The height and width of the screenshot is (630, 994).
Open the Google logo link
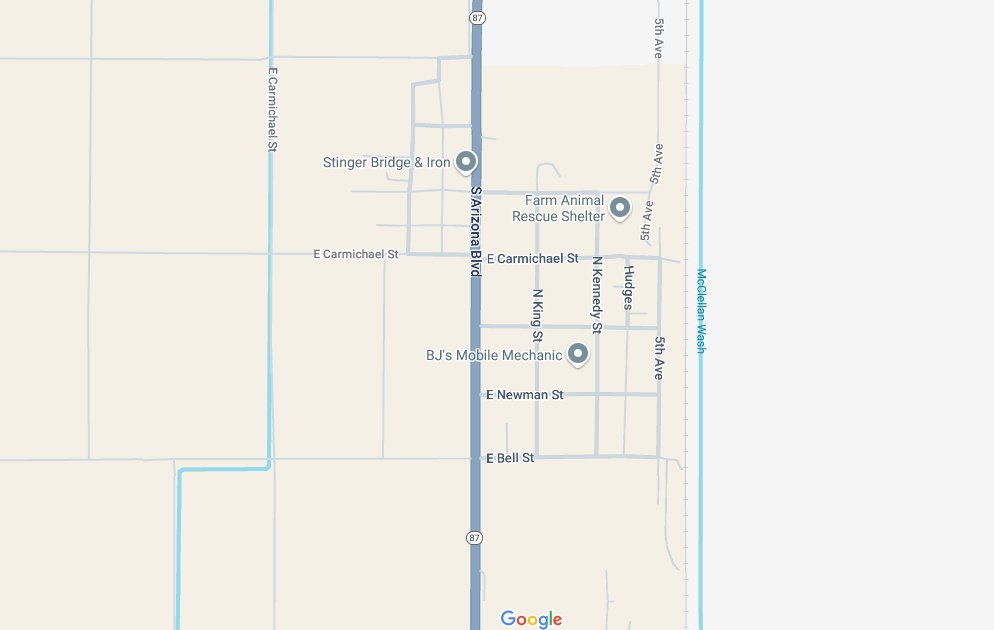[531, 619]
